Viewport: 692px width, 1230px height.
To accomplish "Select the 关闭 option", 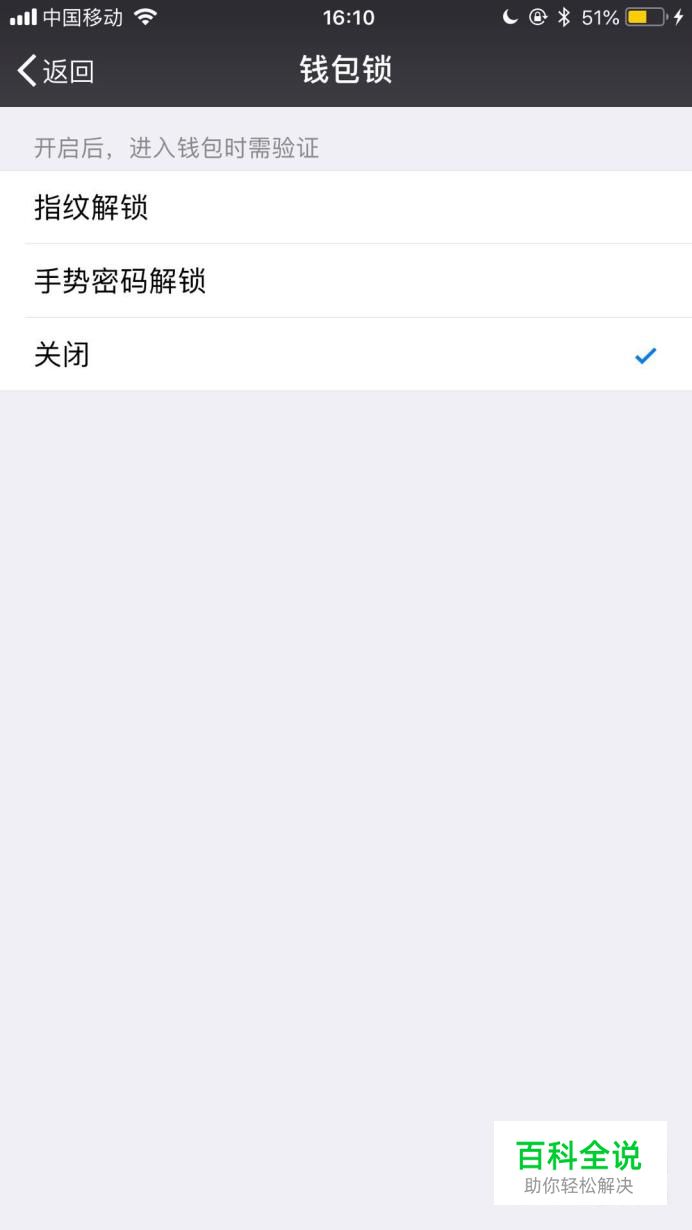I will point(346,354).
